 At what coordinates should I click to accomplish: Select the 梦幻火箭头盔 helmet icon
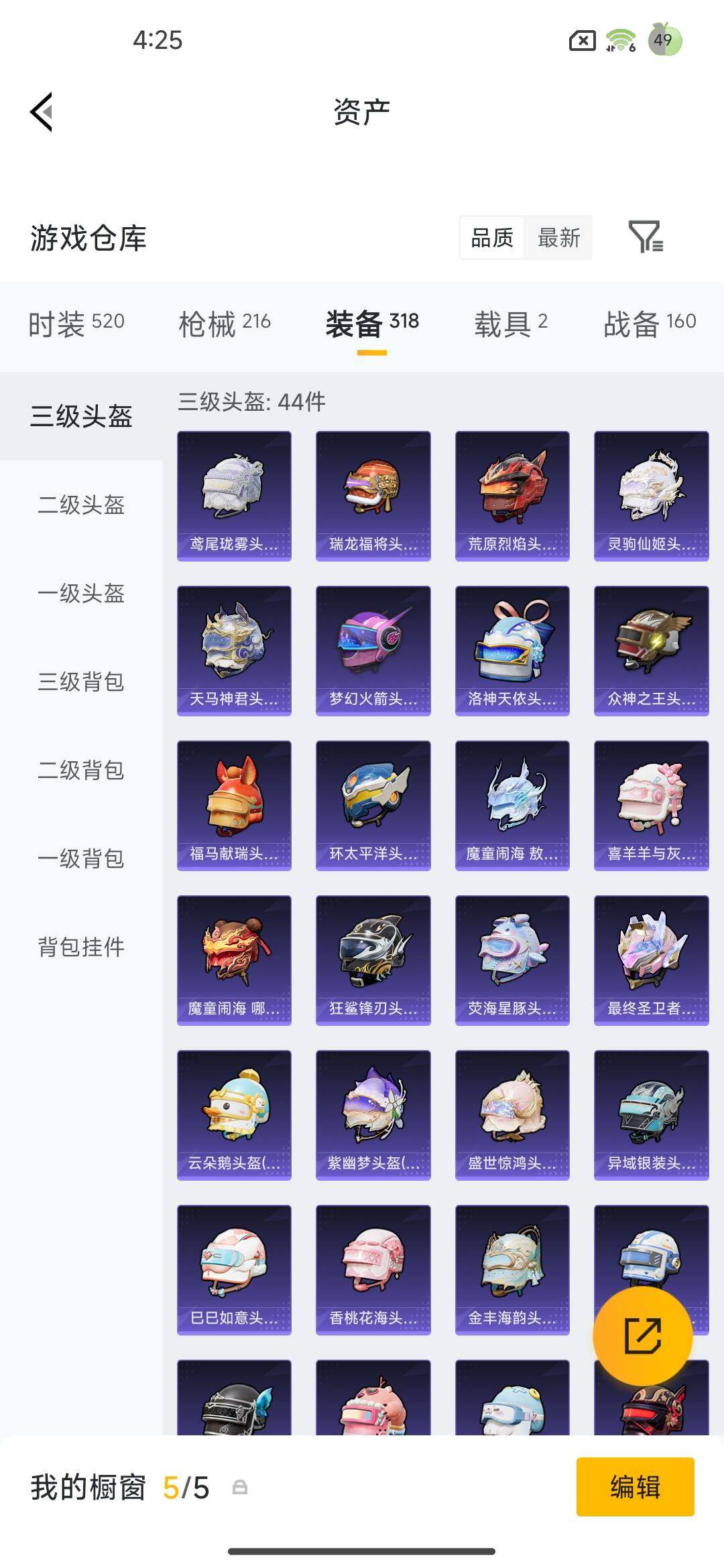coord(373,650)
